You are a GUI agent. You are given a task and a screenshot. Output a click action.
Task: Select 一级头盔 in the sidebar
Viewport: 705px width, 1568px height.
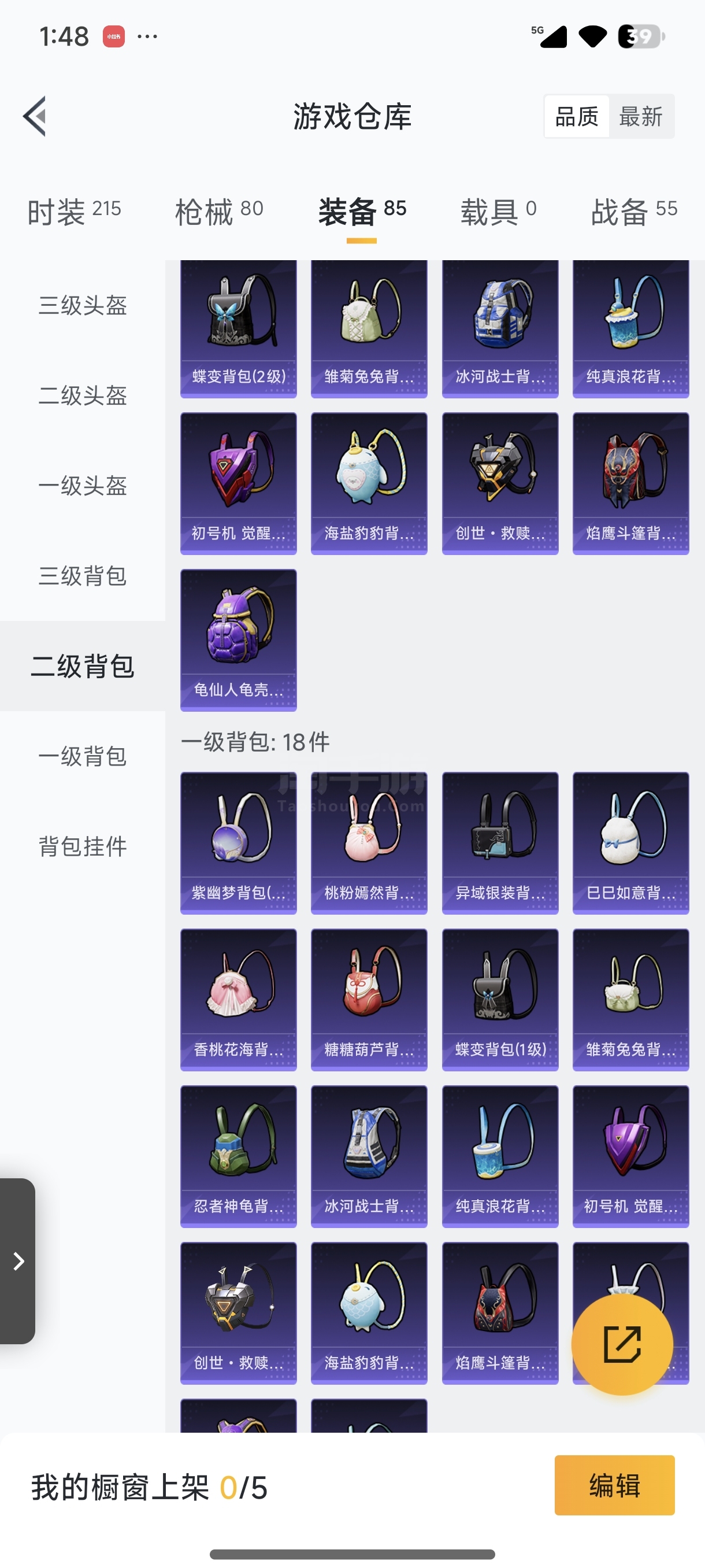(83, 485)
